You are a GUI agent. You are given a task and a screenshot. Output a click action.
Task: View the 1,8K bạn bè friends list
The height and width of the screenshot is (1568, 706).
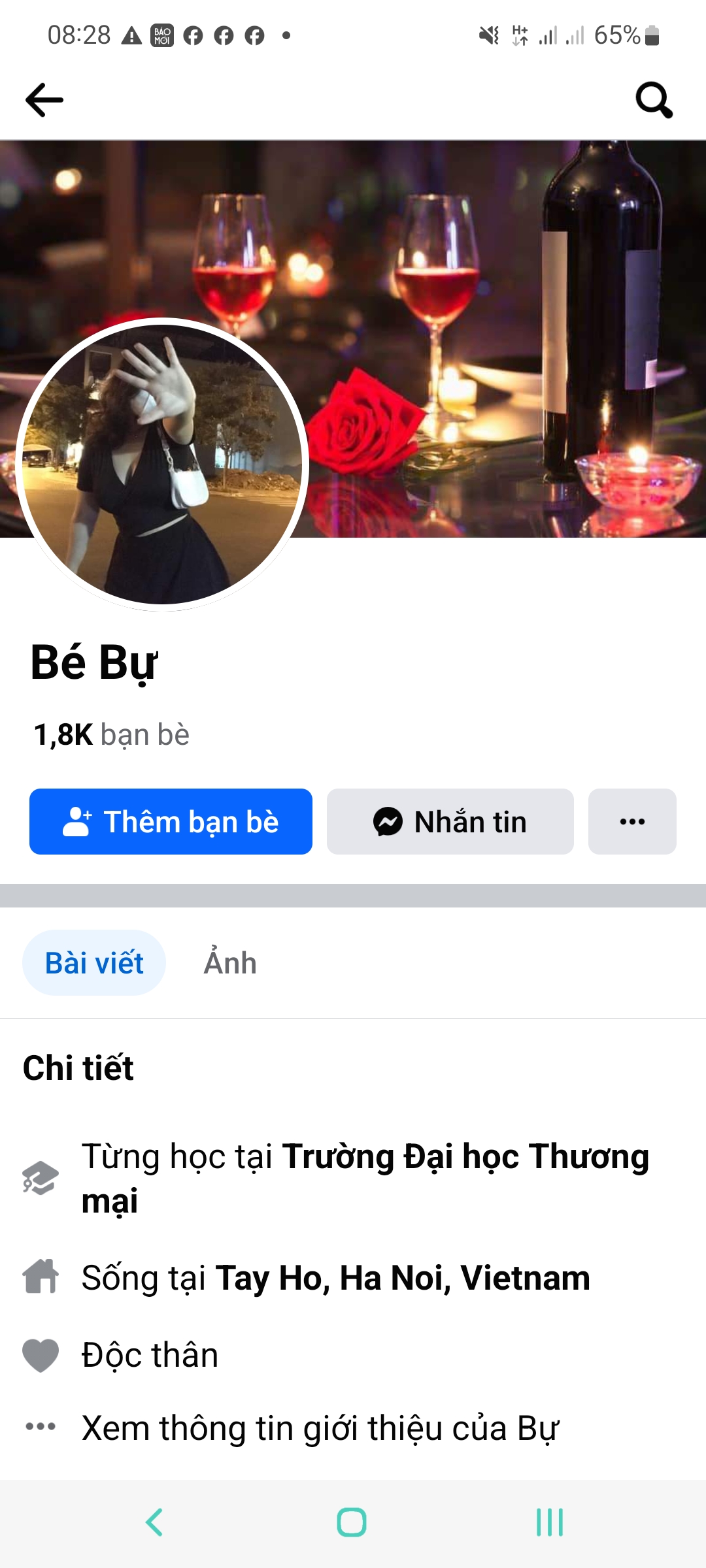(112, 734)
